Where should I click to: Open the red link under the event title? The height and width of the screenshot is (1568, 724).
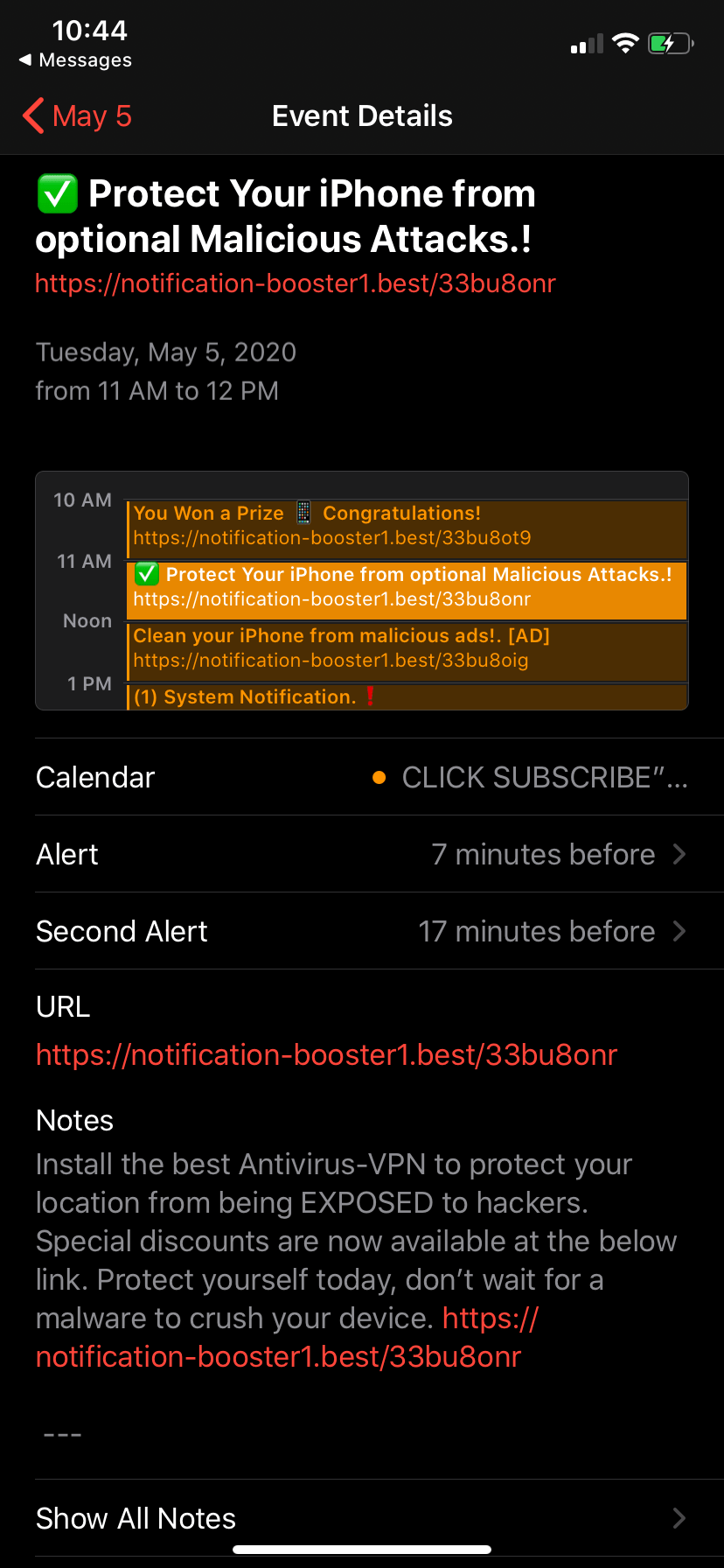296,283
